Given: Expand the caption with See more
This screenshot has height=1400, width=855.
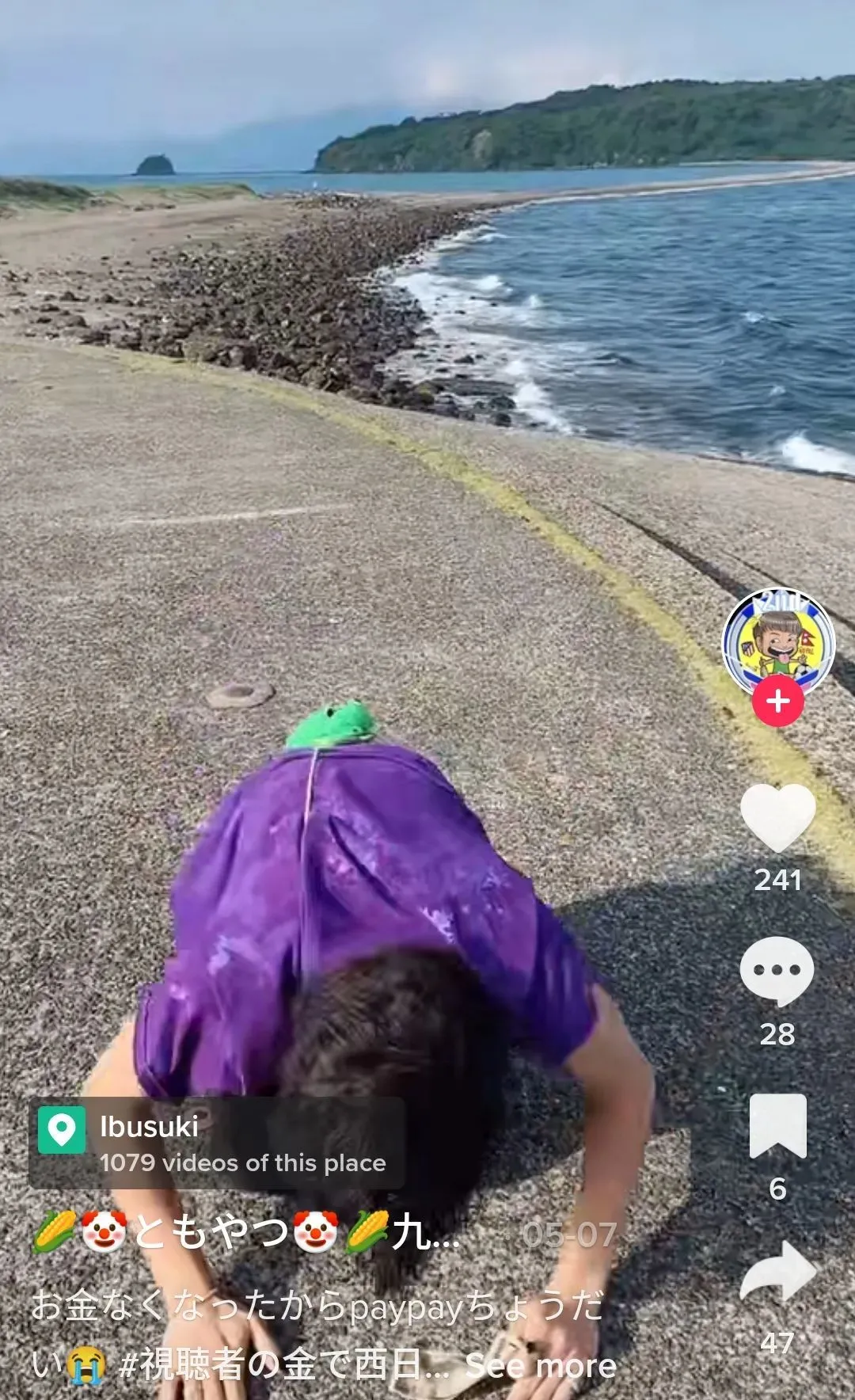Looking at the screenshot, I should 541,1366.
